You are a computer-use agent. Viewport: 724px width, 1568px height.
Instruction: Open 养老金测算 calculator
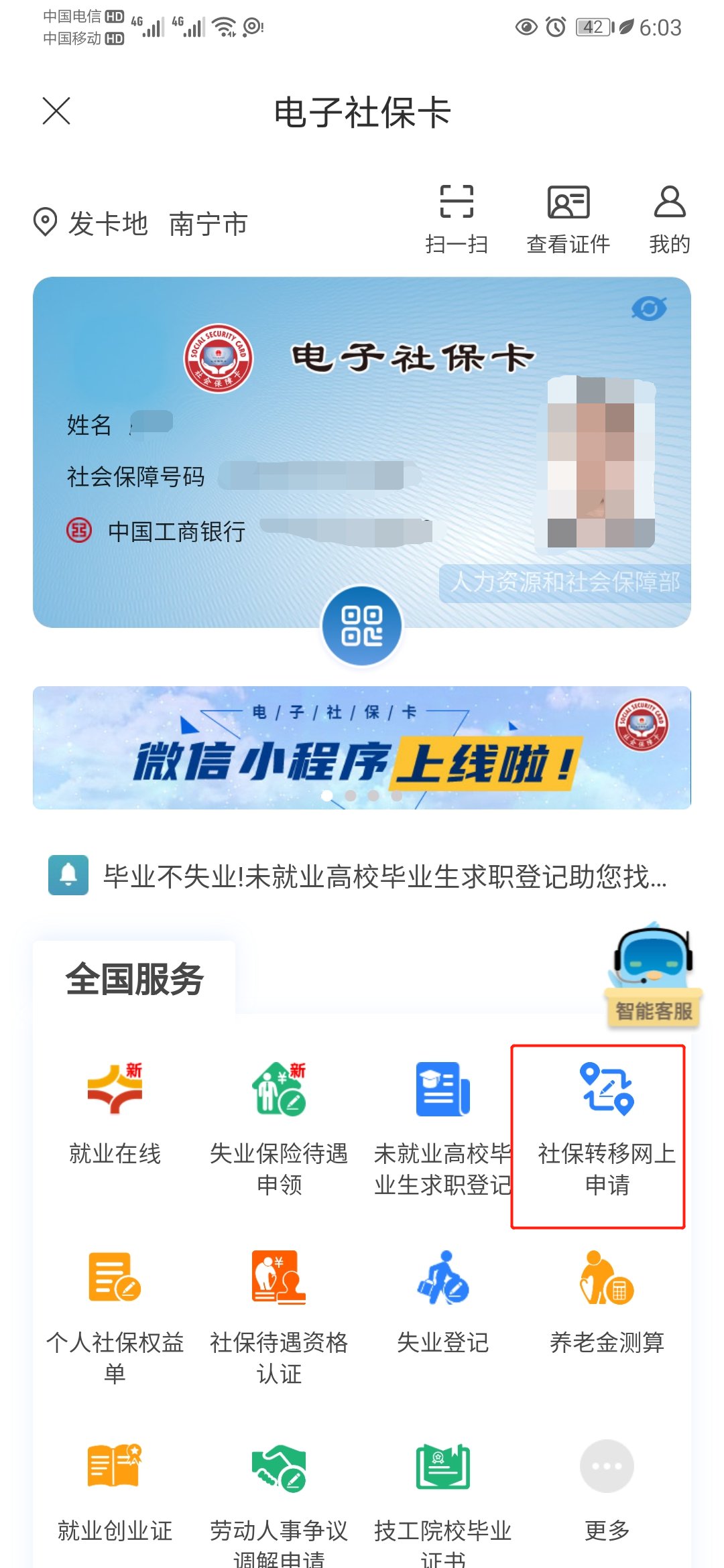point(606,1300)
